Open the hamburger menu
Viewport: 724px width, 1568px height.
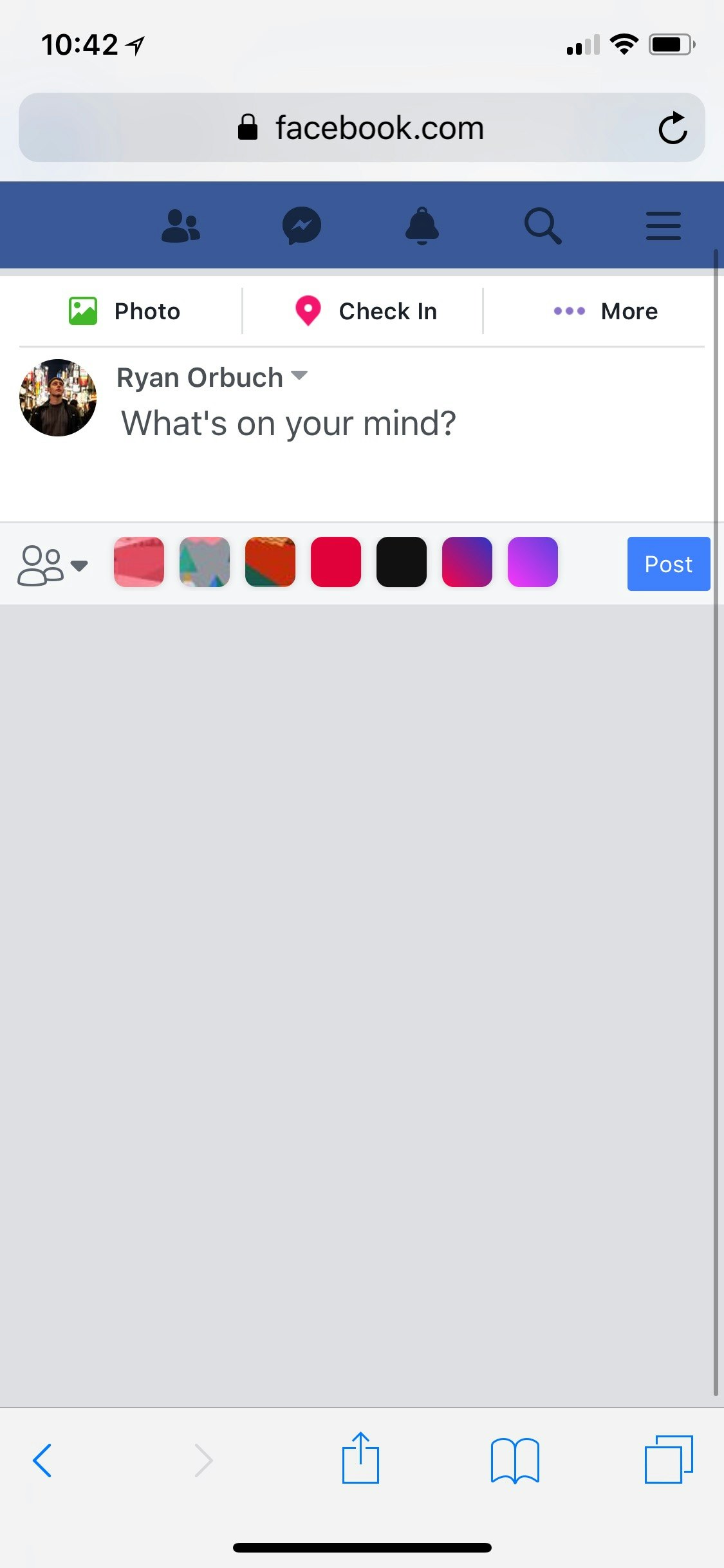tap(664, 226)
